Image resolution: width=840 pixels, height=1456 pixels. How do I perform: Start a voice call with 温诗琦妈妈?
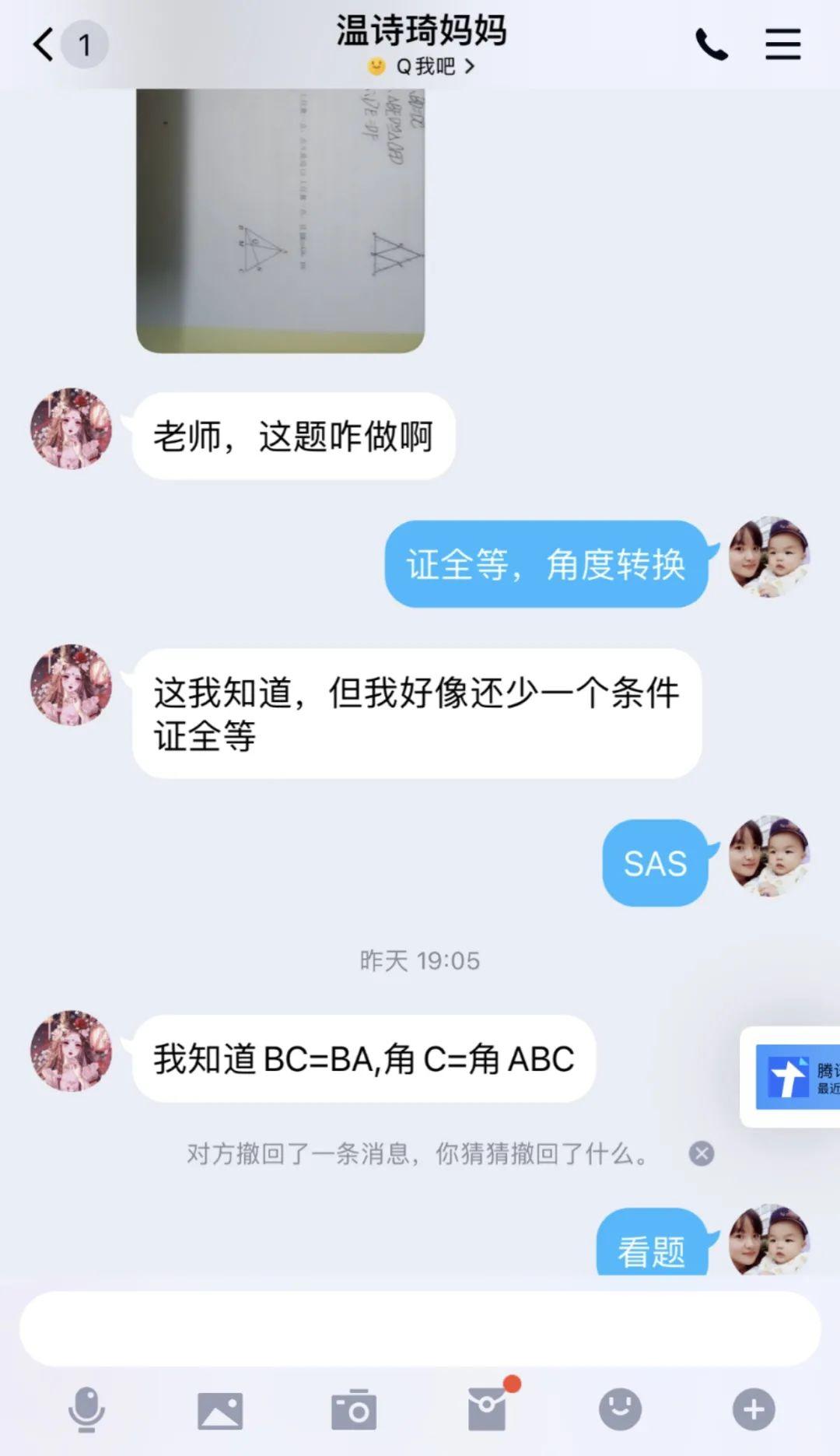point(711,44)
